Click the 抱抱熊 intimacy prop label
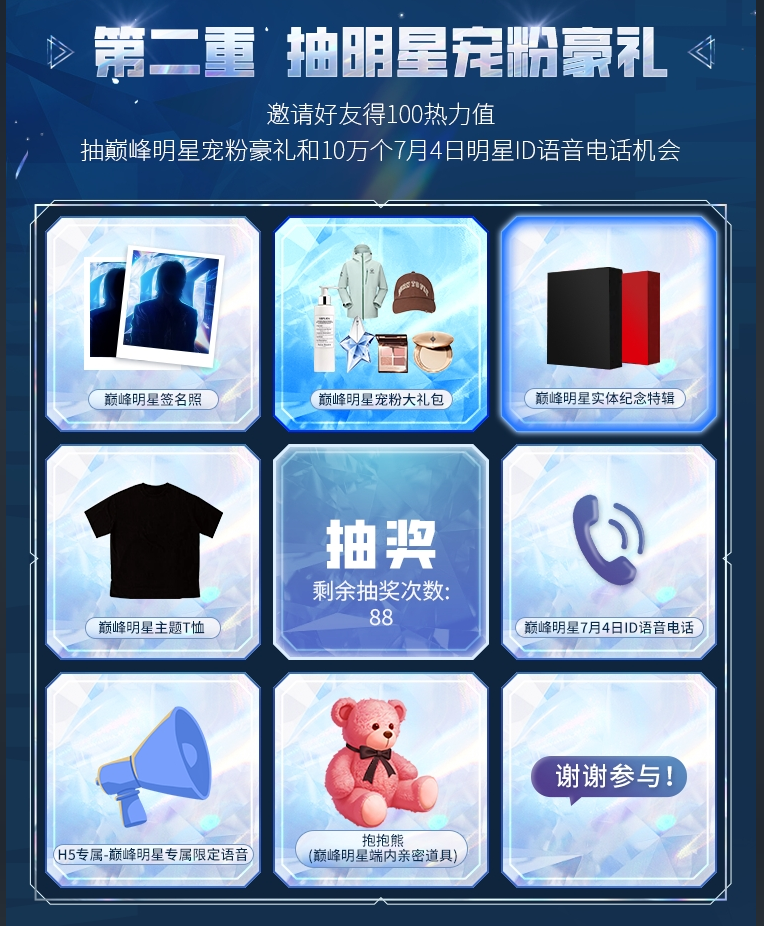This screenshot has height=926, width=764. coord(380,848)
